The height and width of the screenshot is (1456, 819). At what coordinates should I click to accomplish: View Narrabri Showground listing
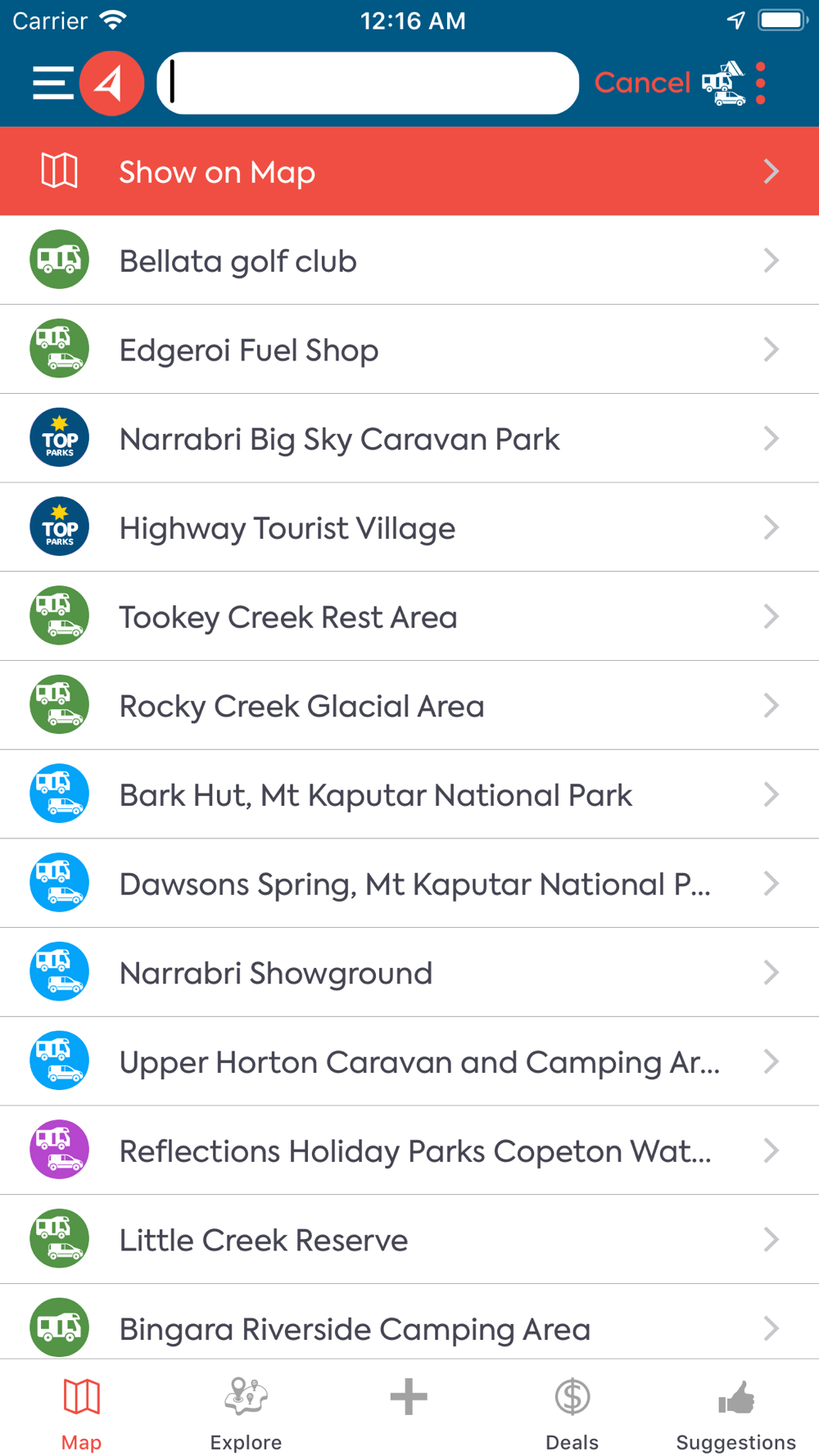pos(409,973)
